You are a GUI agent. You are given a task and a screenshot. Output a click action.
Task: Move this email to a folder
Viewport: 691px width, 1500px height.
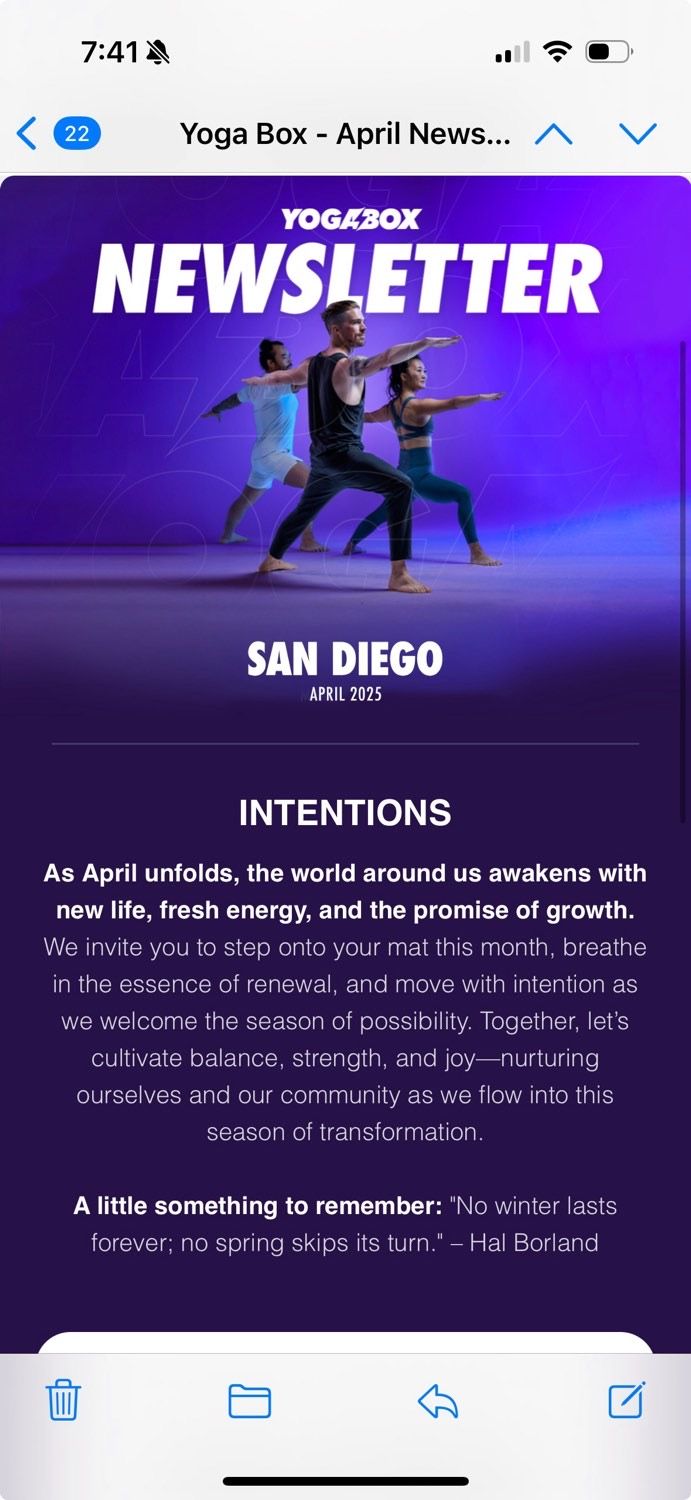(249, 1400)
